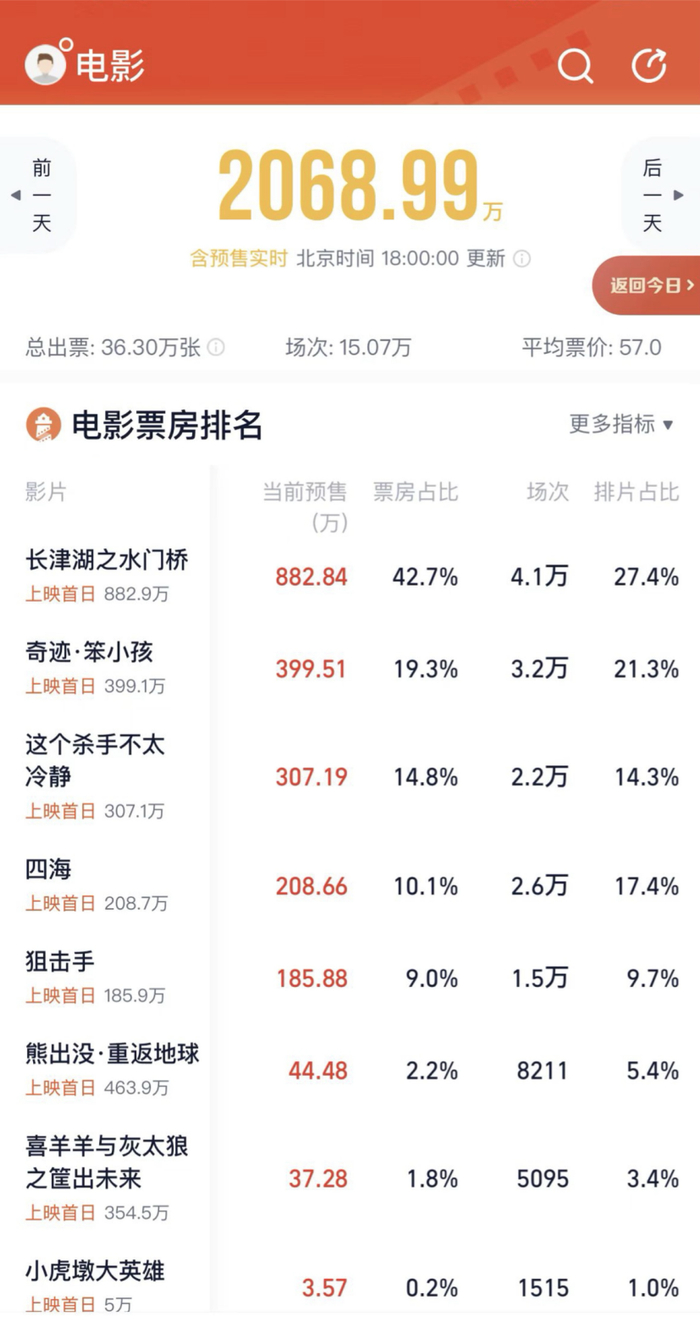Image resolution: width=700 pixels, height=1322 pixels.
Task: Expand the 更多指标 dropdown
Action: [621, 424]
